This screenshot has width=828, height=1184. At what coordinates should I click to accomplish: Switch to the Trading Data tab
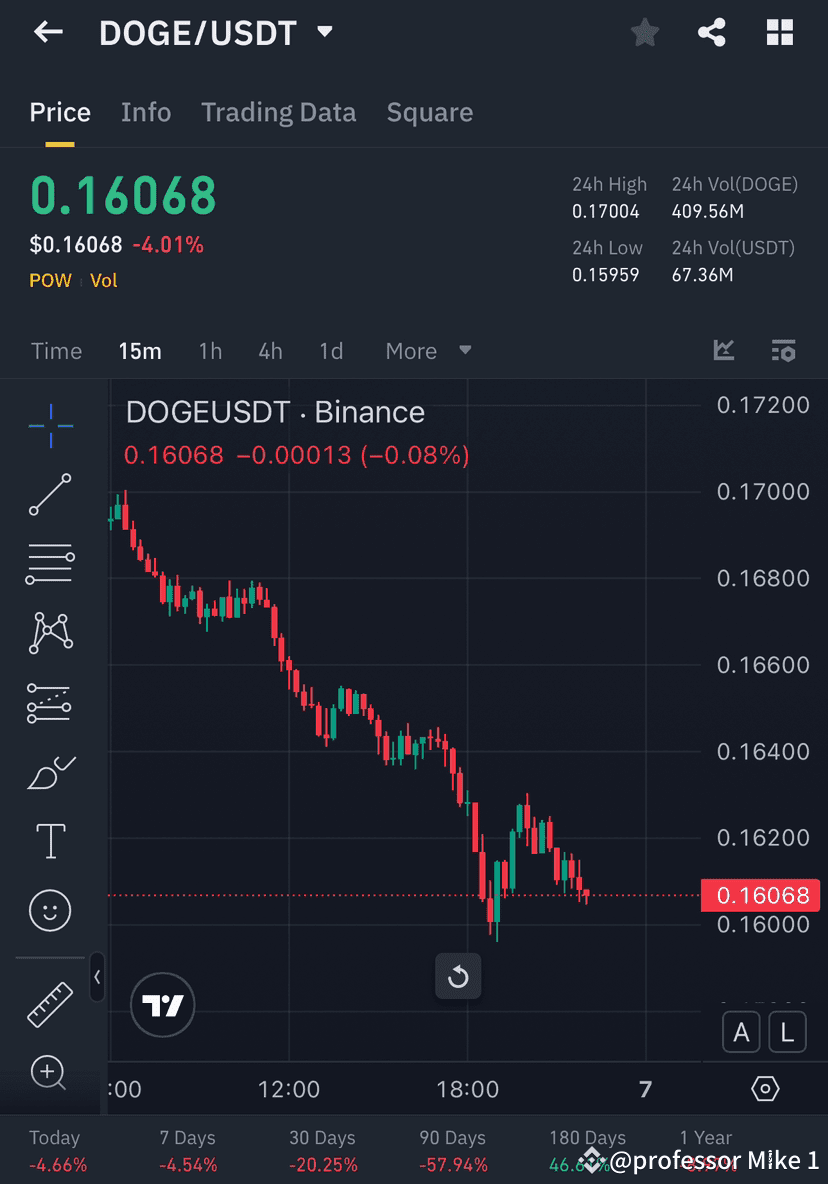278,112
